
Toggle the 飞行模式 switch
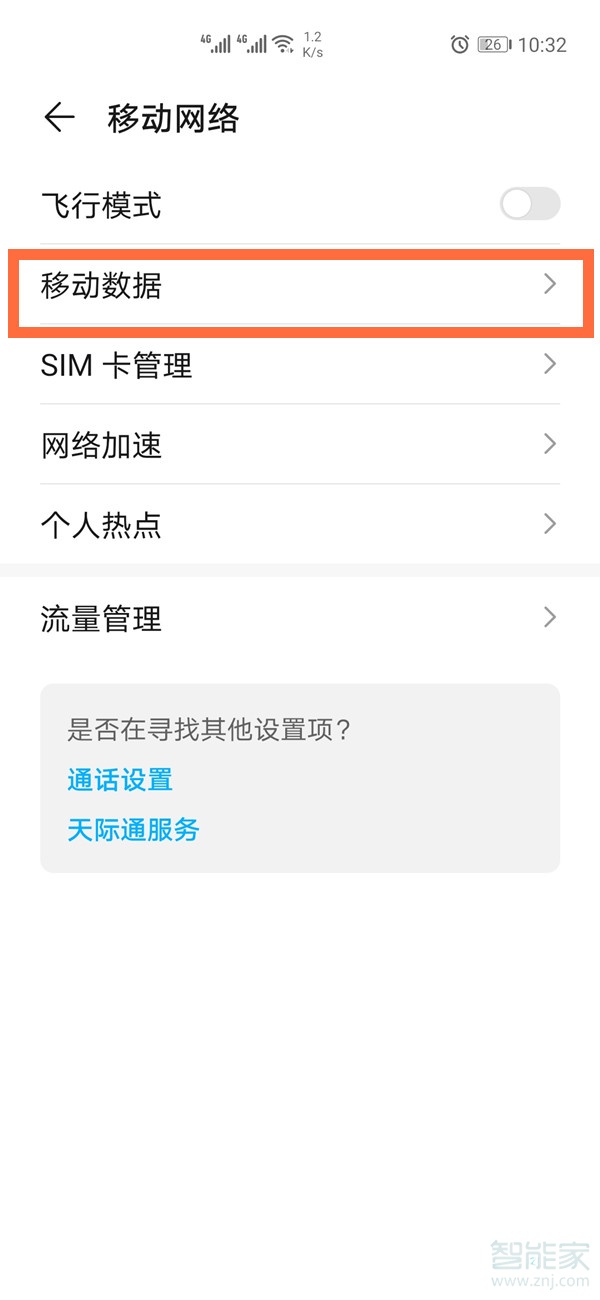coord(529,205)
